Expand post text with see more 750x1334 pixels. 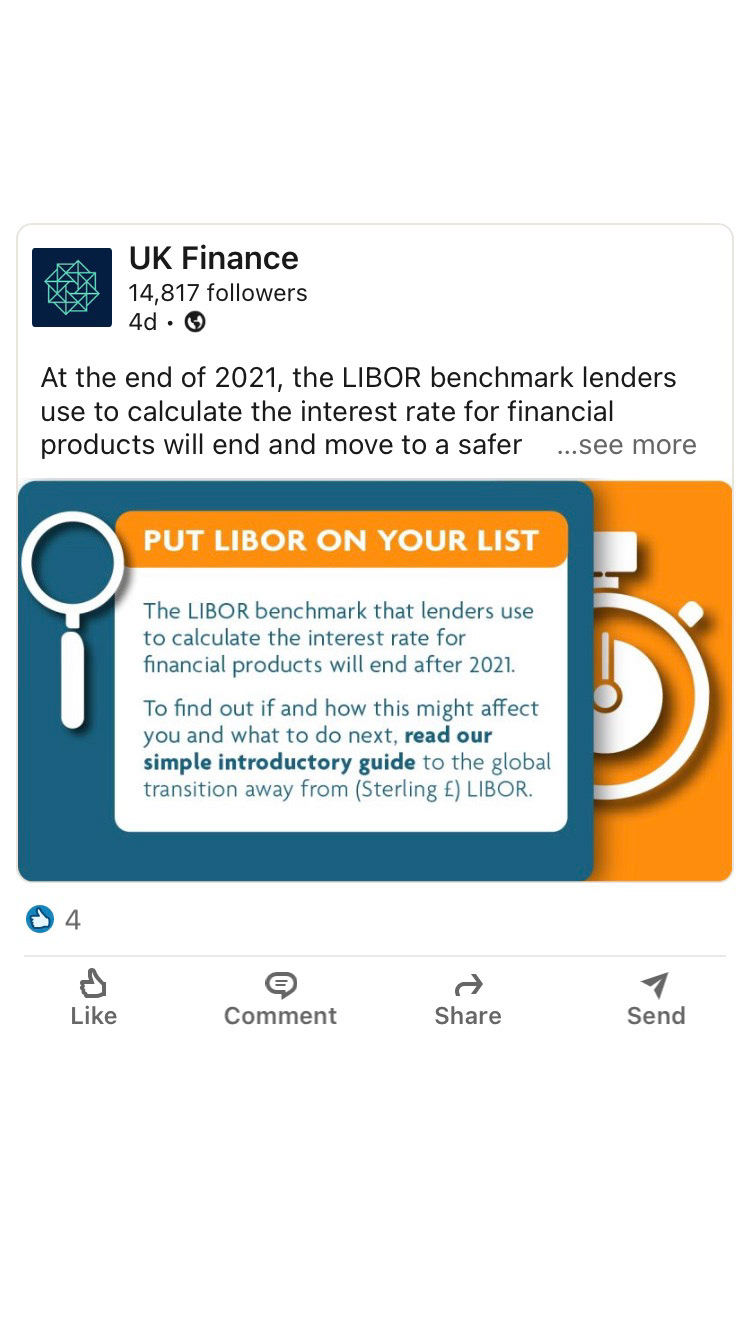[x=626, y=445]
